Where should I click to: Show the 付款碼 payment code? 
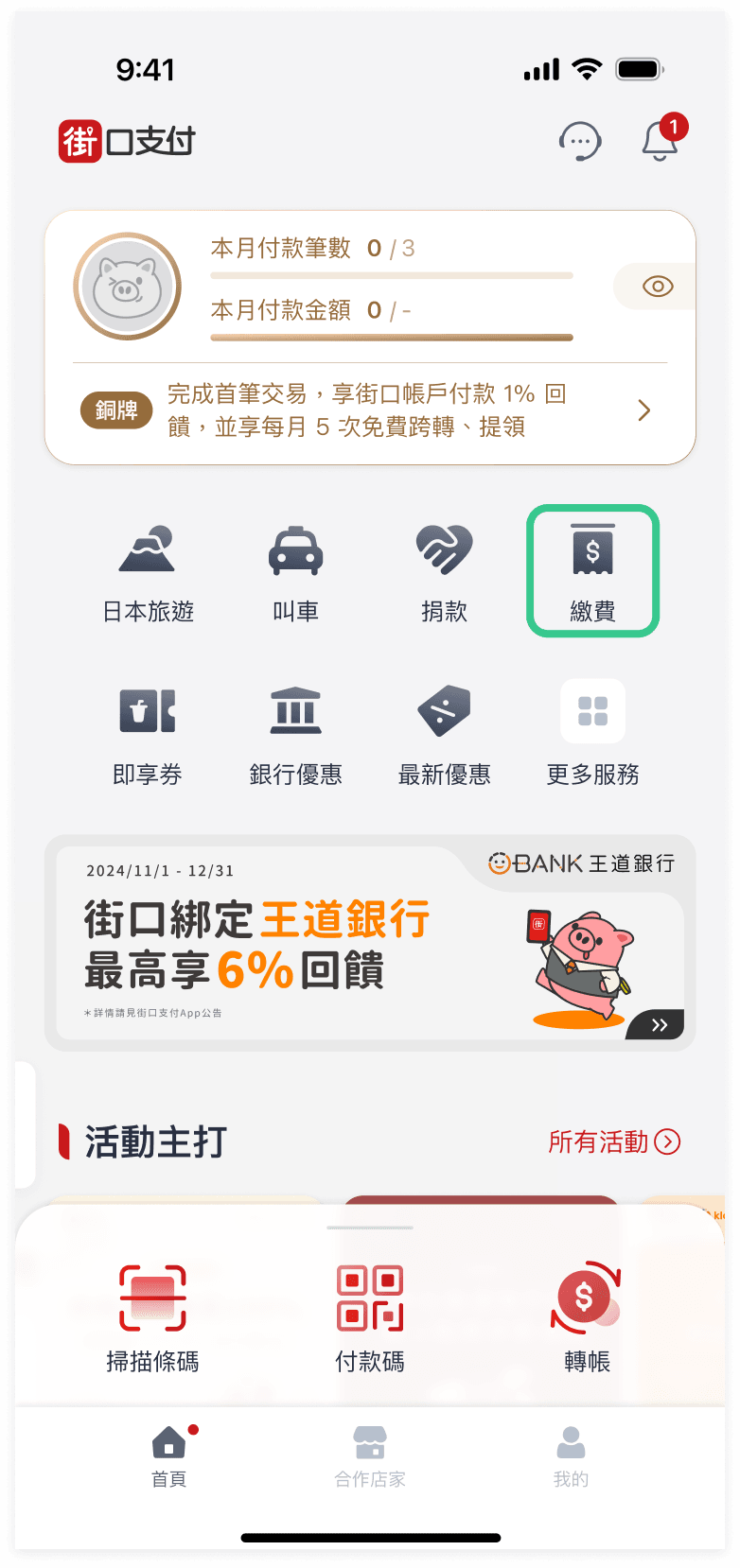click(370, 1317)
